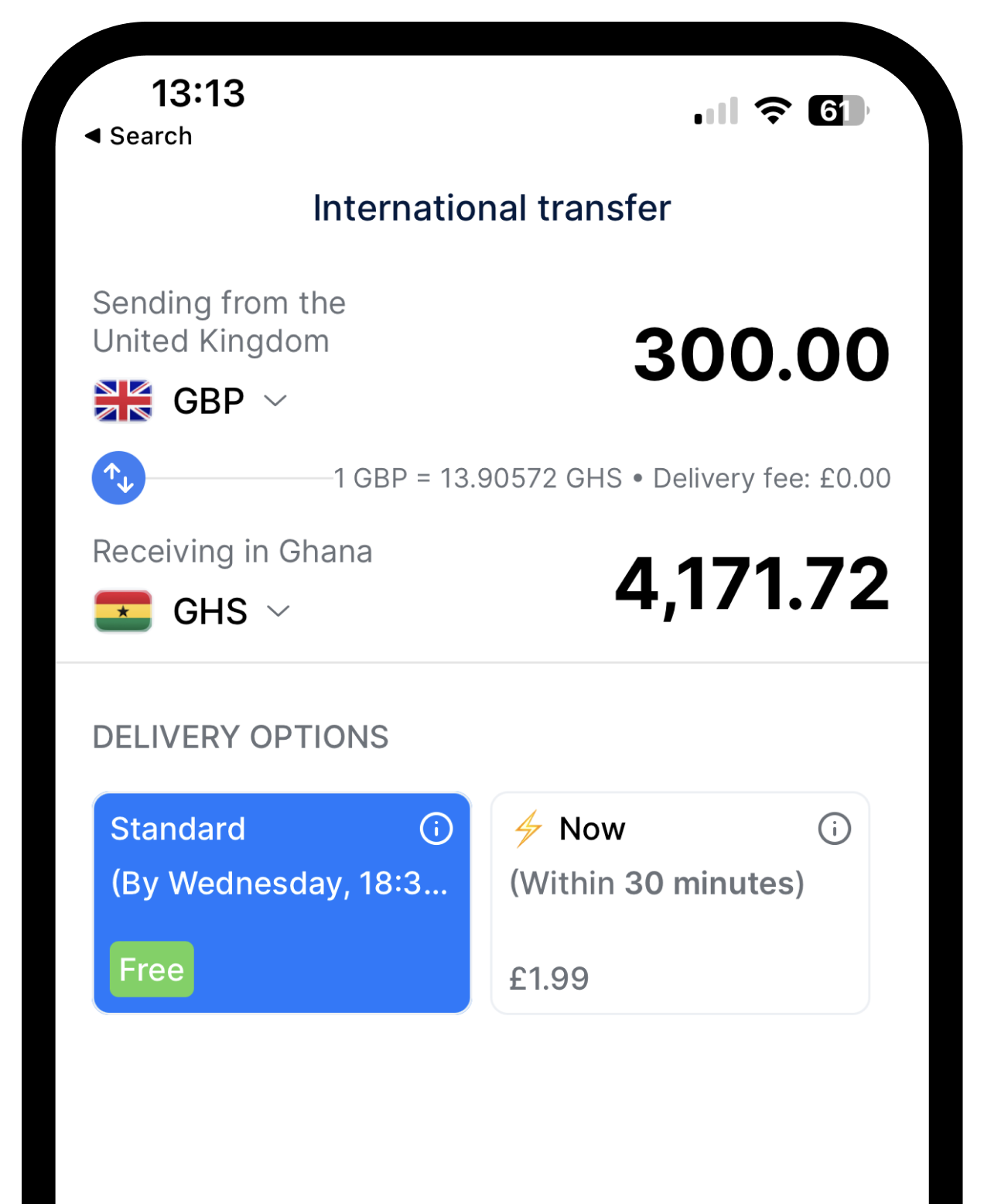984x1204 pixels.
Task: Edit the 4,171.72 receiving amount
Action: pos(752,584)
